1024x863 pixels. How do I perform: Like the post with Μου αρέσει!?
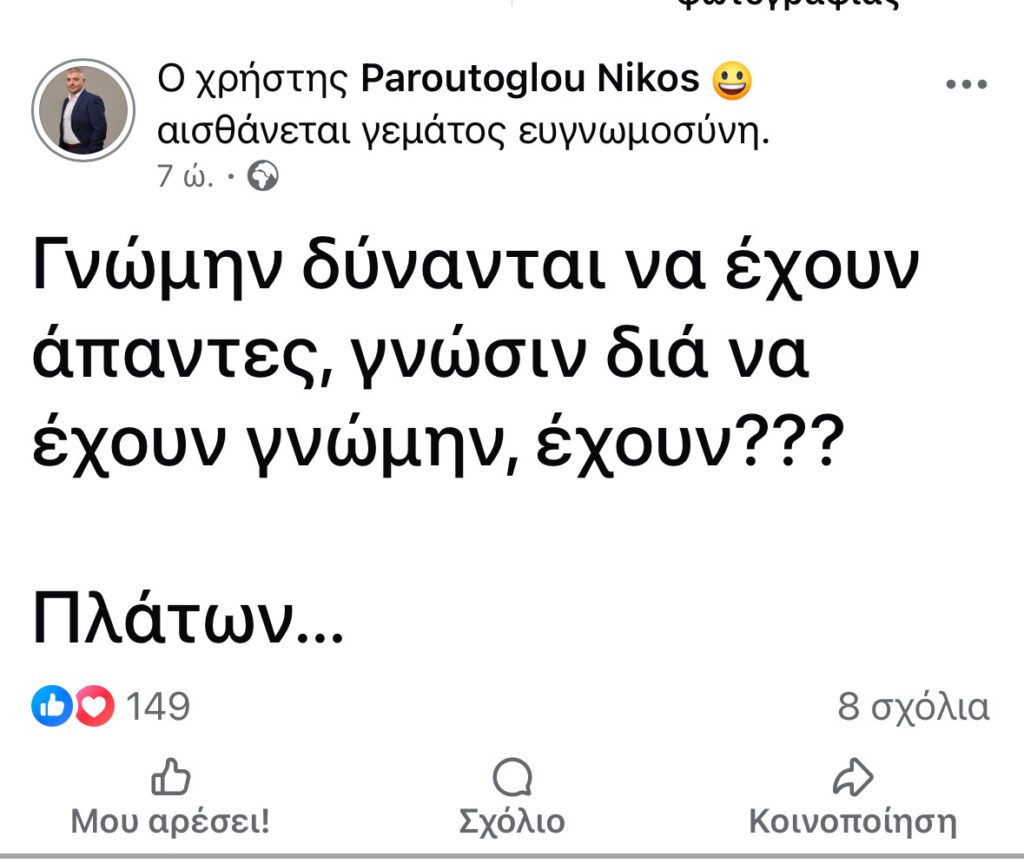pyautogui.click(x=170, y=799)
